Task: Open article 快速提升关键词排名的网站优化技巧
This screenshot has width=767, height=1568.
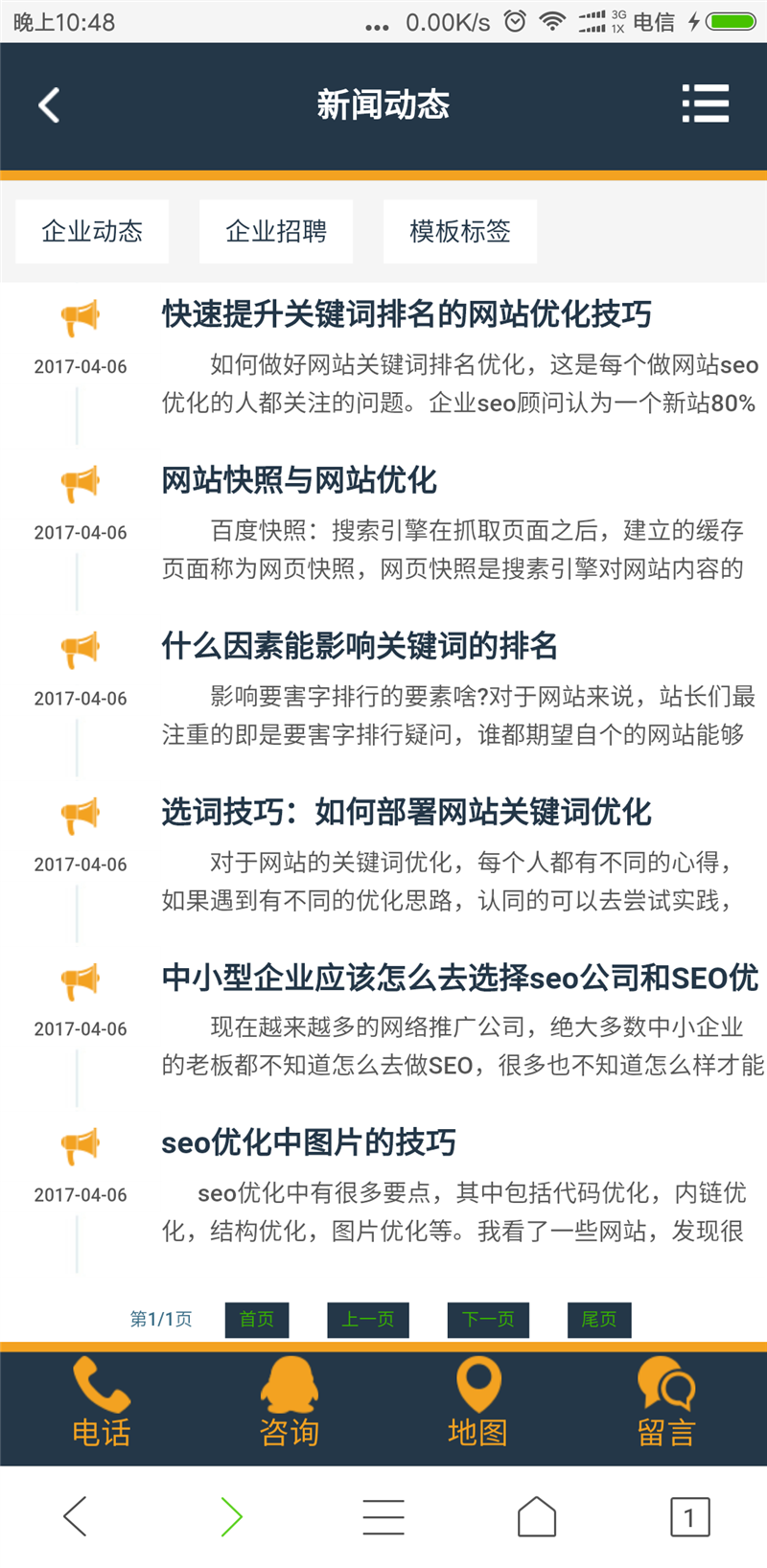Action: tap(407, 313)
